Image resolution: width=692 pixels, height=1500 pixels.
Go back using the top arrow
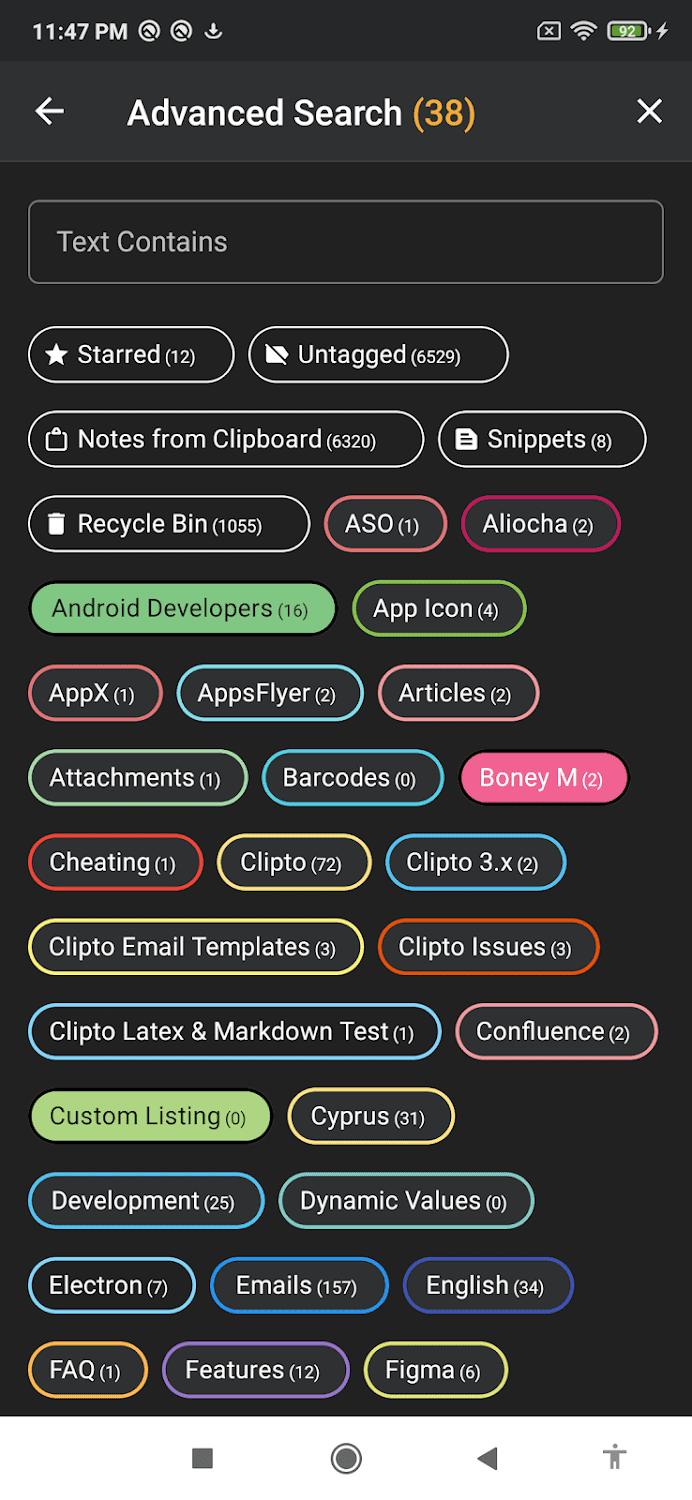tap(49, 112)
